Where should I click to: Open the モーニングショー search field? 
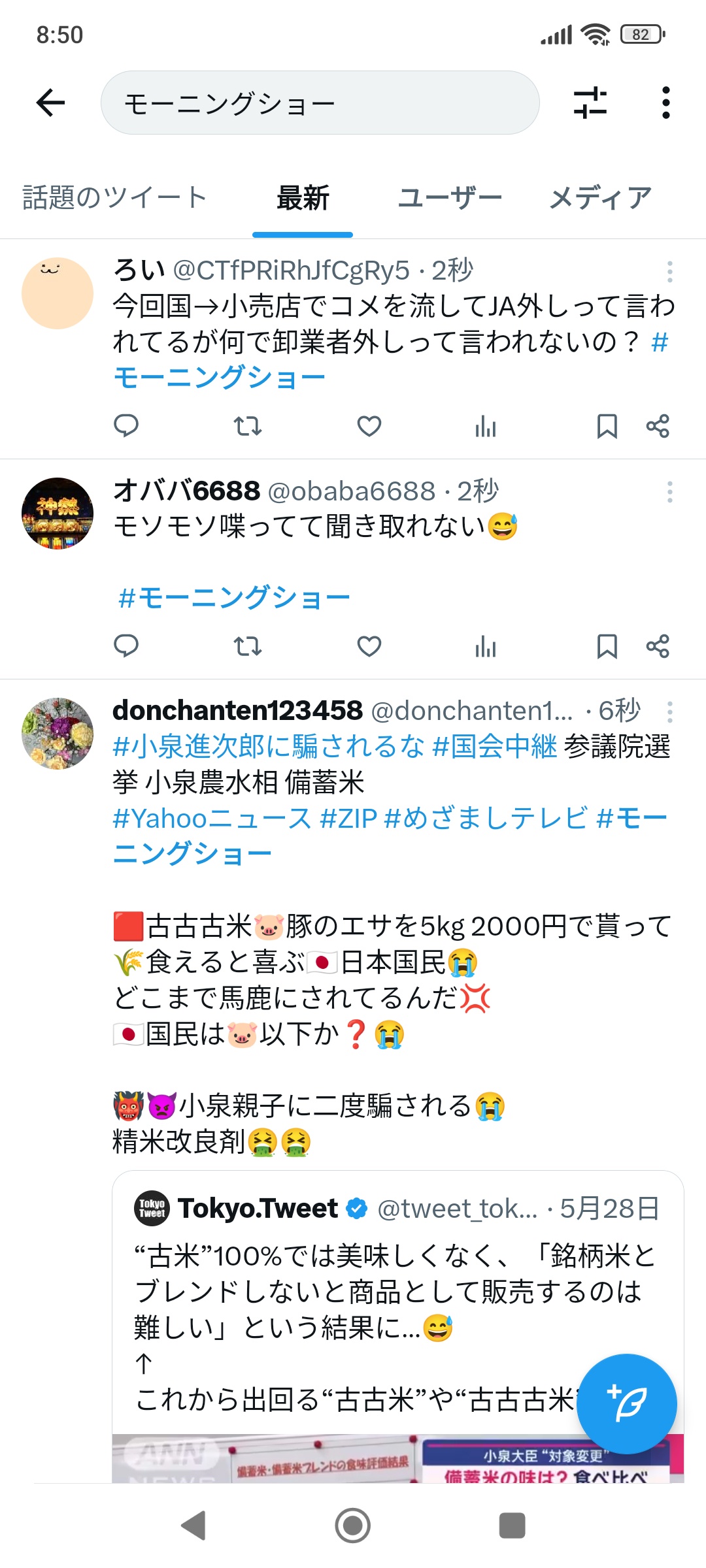pos(320,103)
